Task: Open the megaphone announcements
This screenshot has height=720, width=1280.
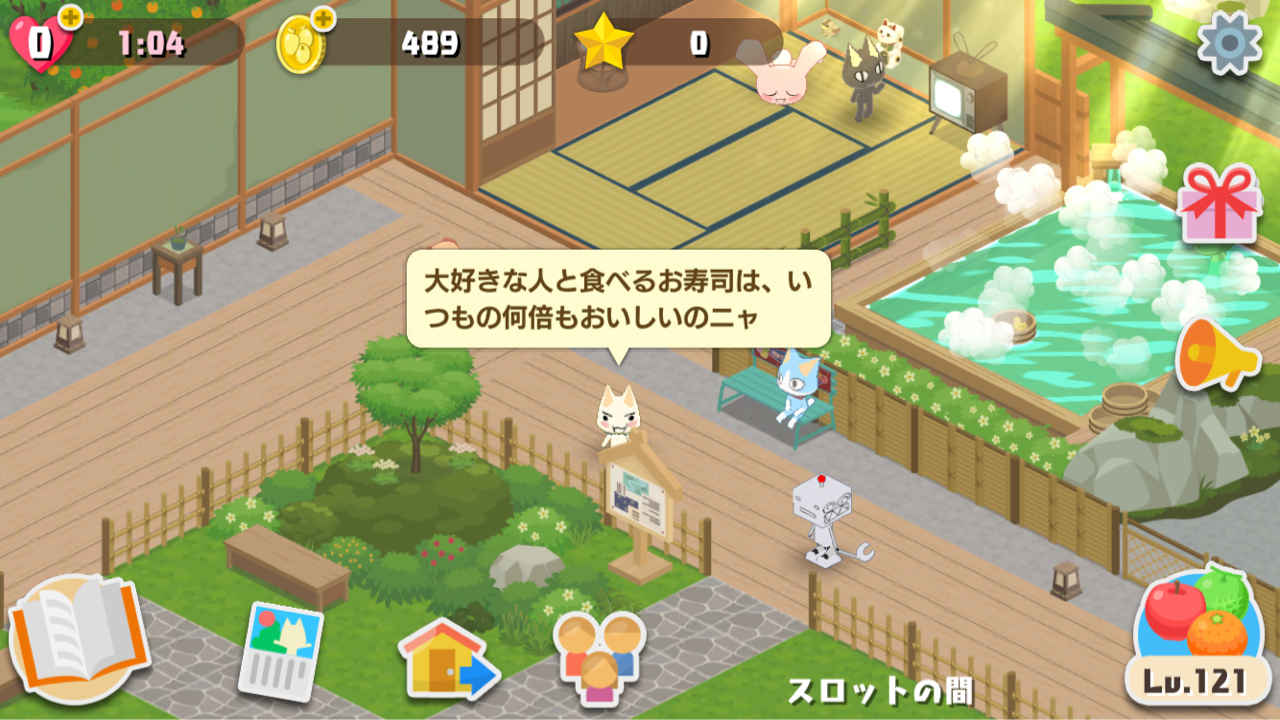Action: click(x=1214, y=354)
